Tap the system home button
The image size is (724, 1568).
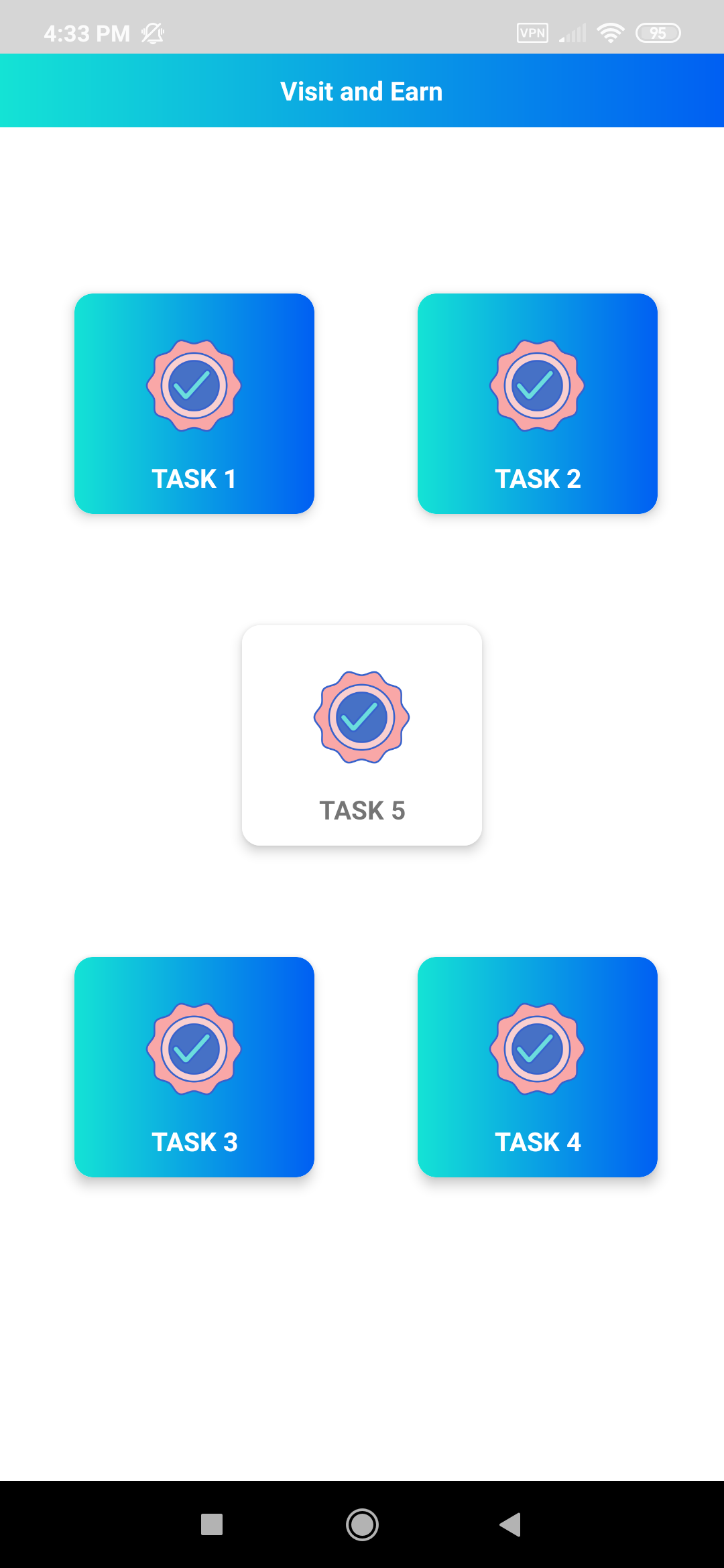tap(362, 1524)
